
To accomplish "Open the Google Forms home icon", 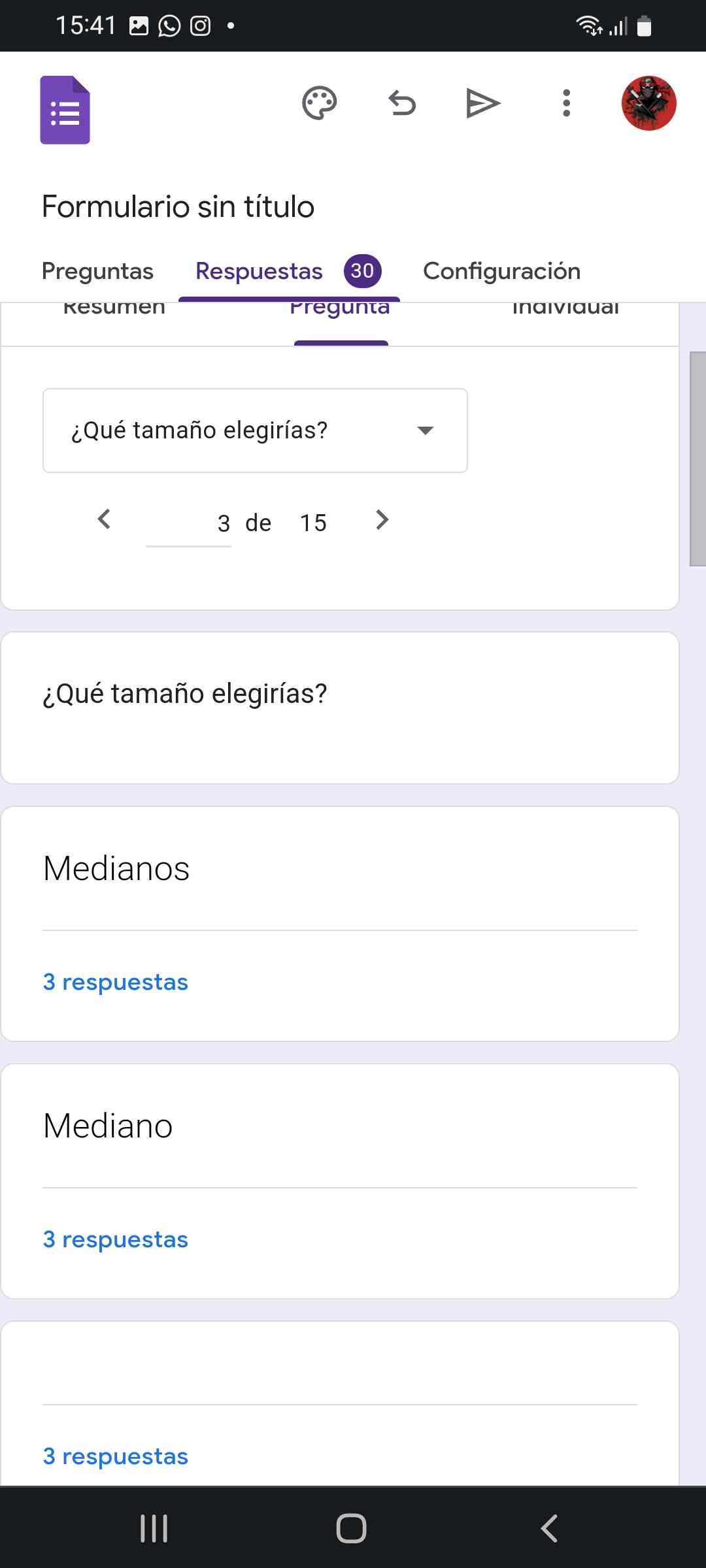I will click(x=65, y=110).
